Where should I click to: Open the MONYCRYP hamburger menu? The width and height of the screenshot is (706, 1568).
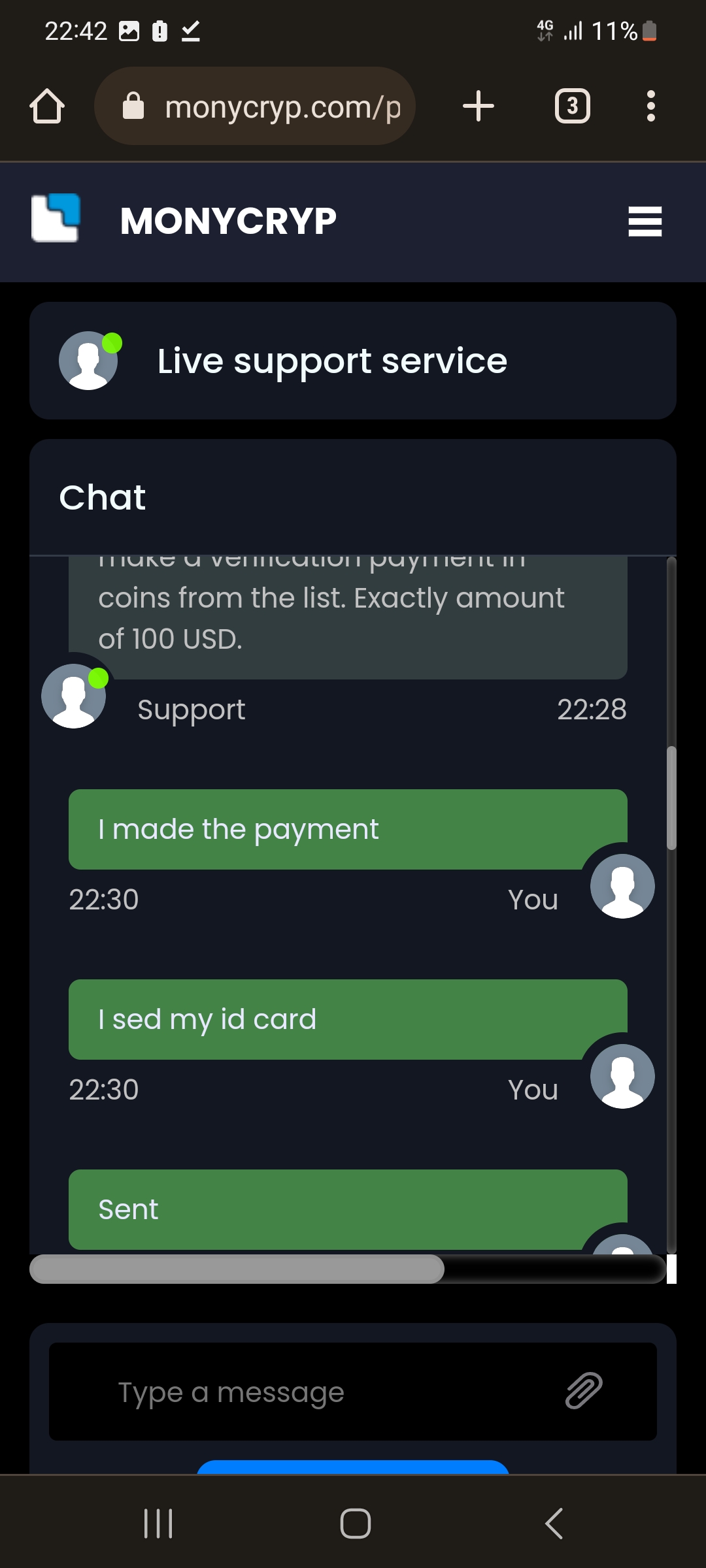pyautogui.click(x=645, y=221)
